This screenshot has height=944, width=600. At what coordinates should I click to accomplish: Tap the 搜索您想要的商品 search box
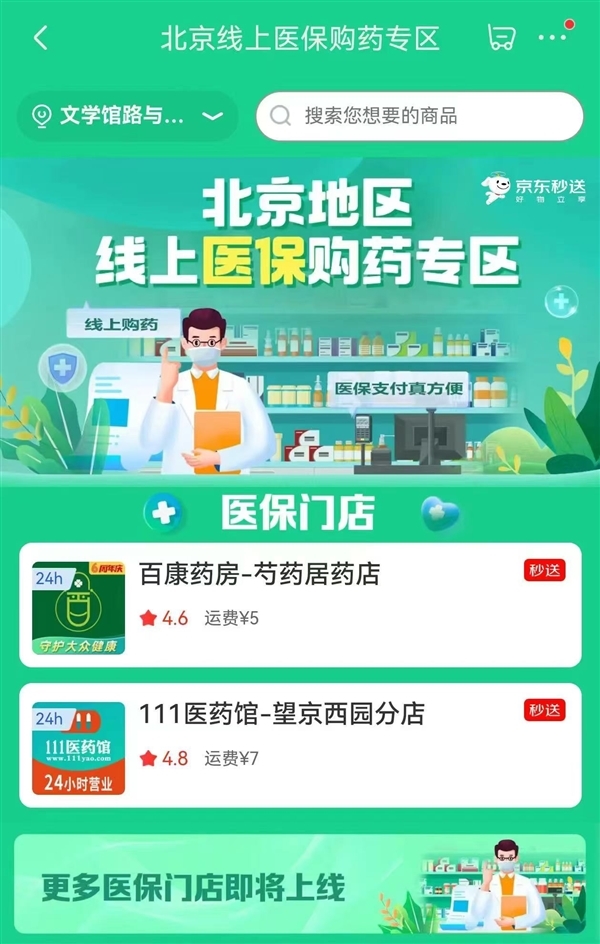pos(420,116)
